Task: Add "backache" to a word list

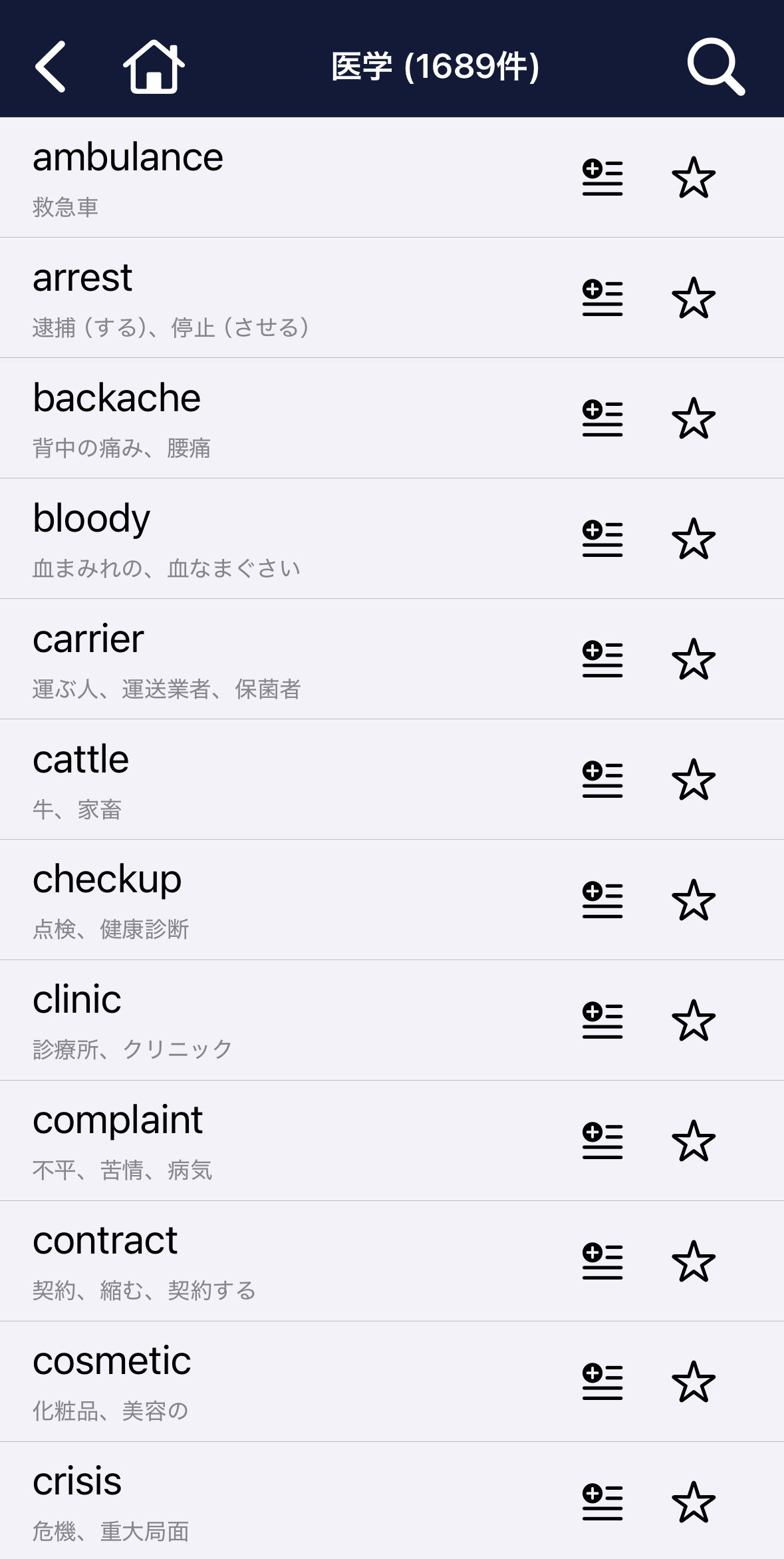Action: click(x=602, y=418)
